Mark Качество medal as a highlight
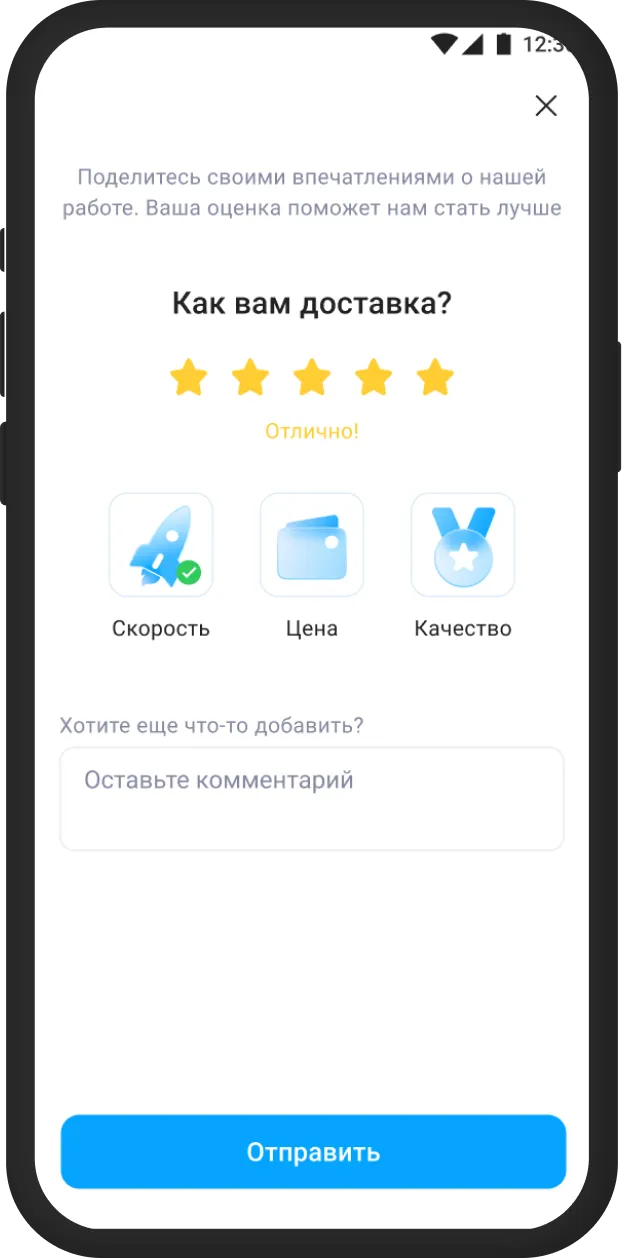 463,545
